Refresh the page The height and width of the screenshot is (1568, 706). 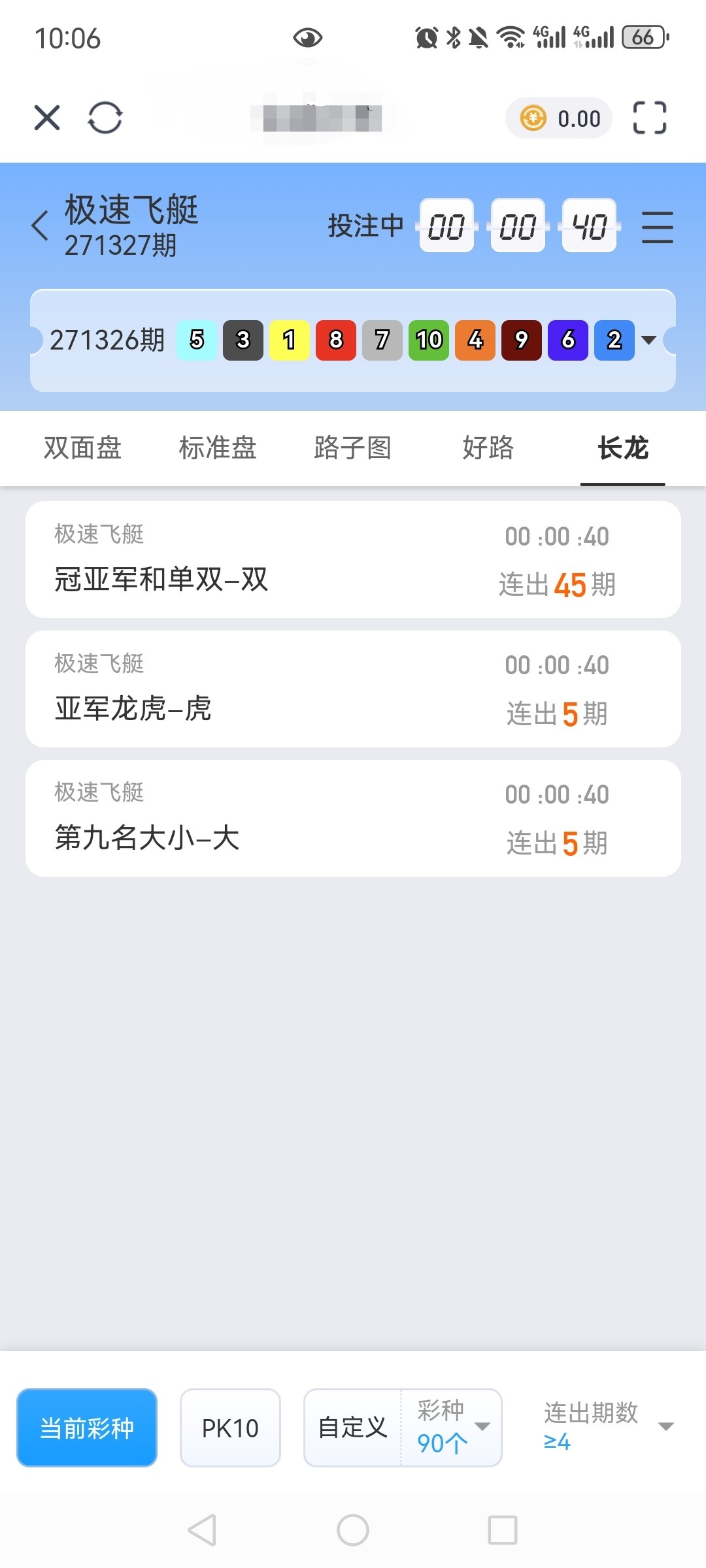coord(105,118)
